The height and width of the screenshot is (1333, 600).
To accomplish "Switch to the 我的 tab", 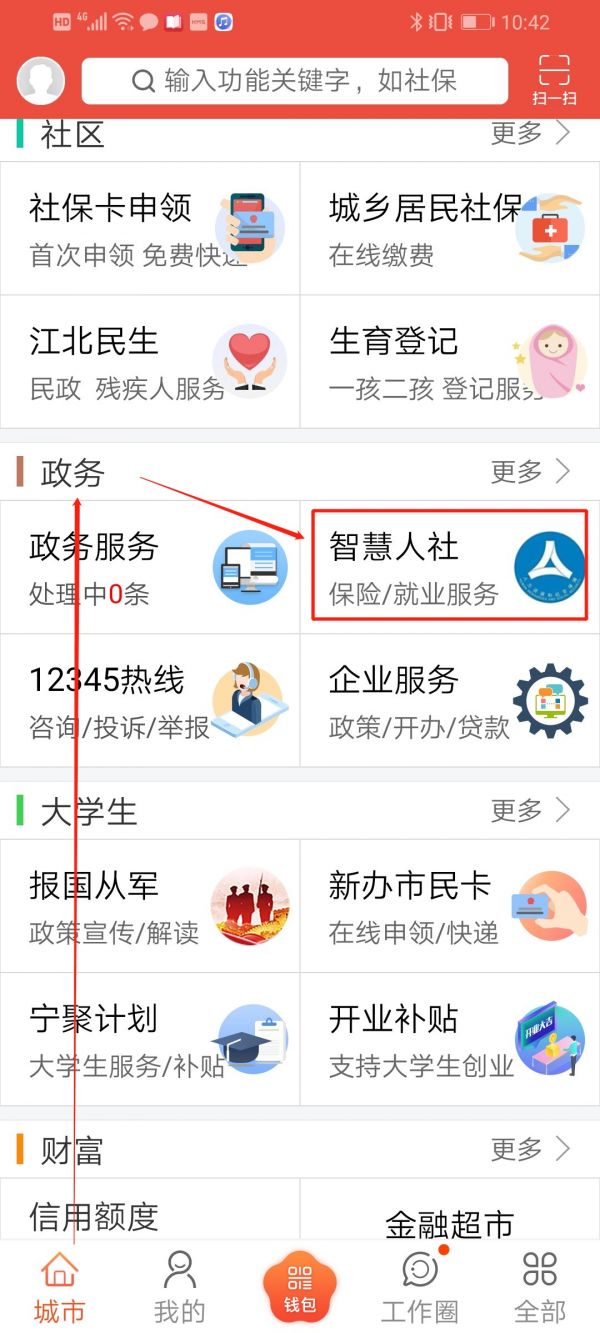I will 180,1285.
